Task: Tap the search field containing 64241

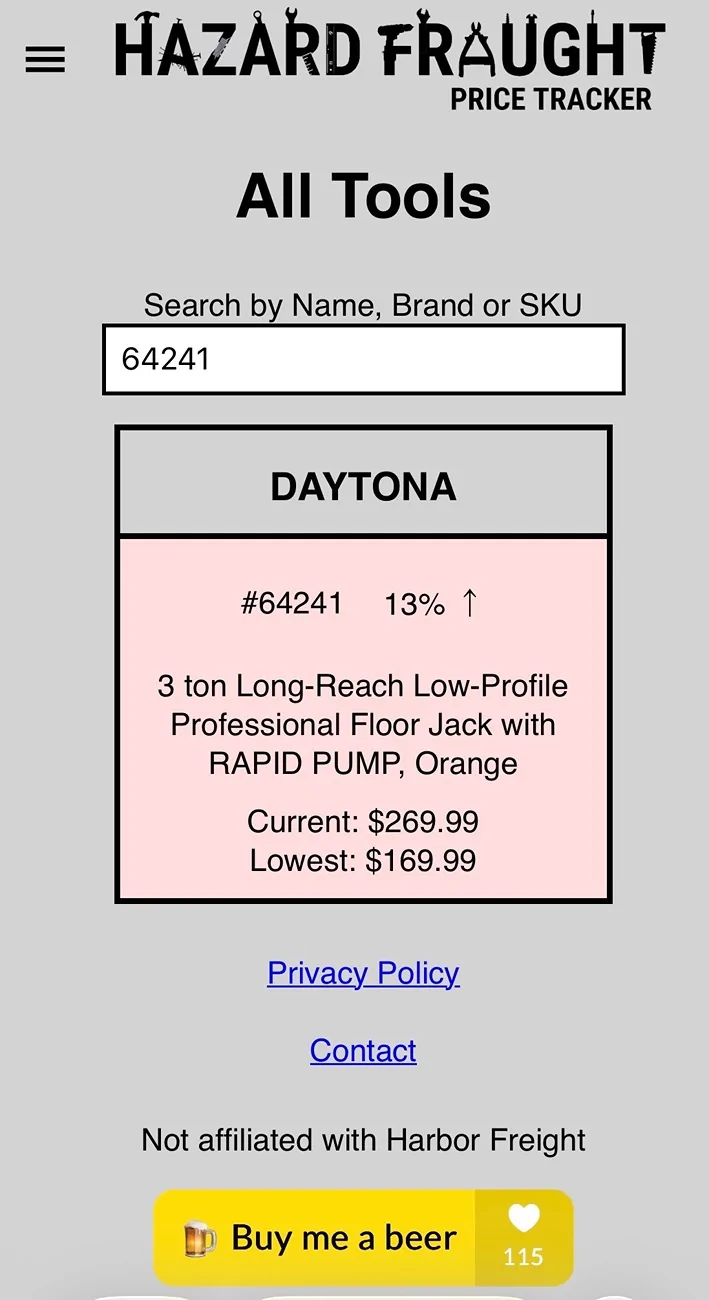Action: [x=363, y=359]
